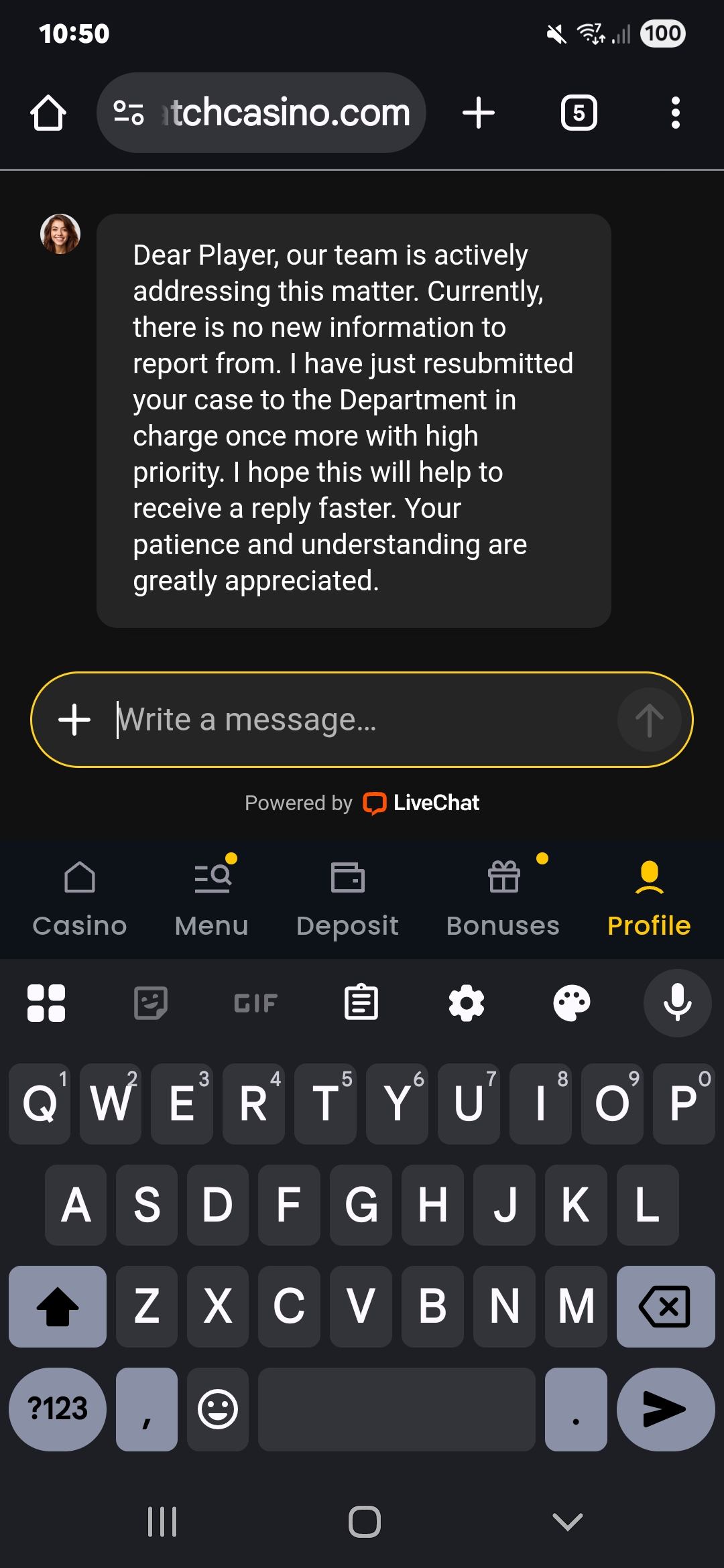Switch to the Casino tab
Image resolution: width=724 pixels, height=1568 pixels.
tap(79, 899)
